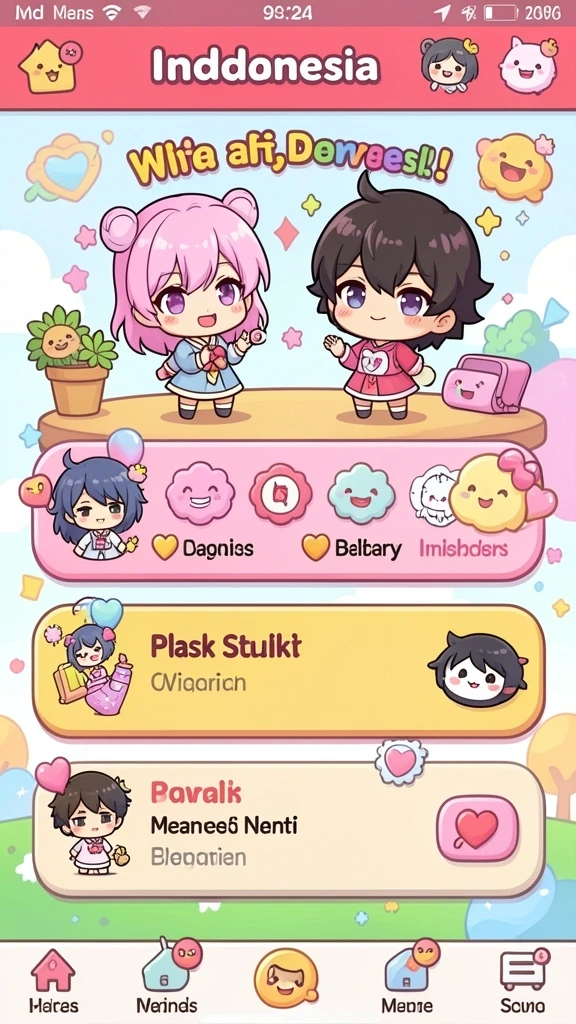Tap the red flower badge sticker
The height and width of the screenshot is (1024, 576).
point(281,494)
